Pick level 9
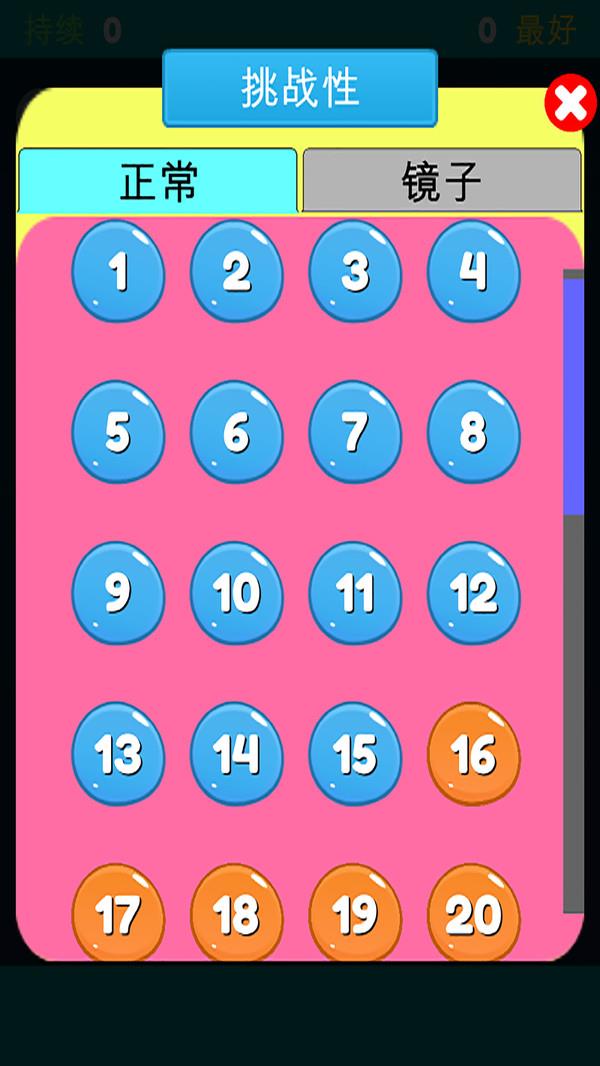 coord(118,593)
